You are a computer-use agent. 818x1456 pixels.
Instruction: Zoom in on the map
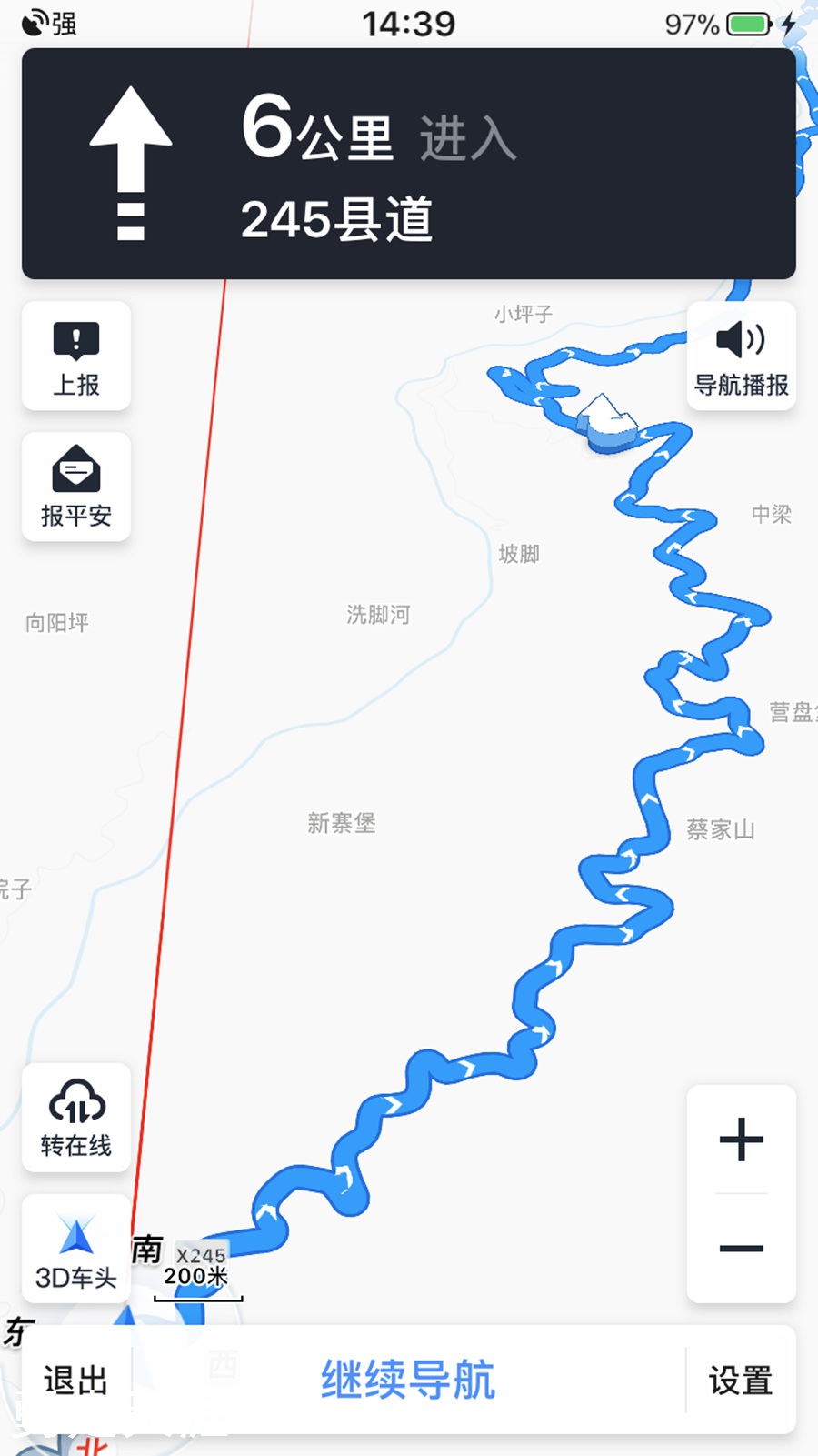pyautogui.click(x=741, y=1140)
